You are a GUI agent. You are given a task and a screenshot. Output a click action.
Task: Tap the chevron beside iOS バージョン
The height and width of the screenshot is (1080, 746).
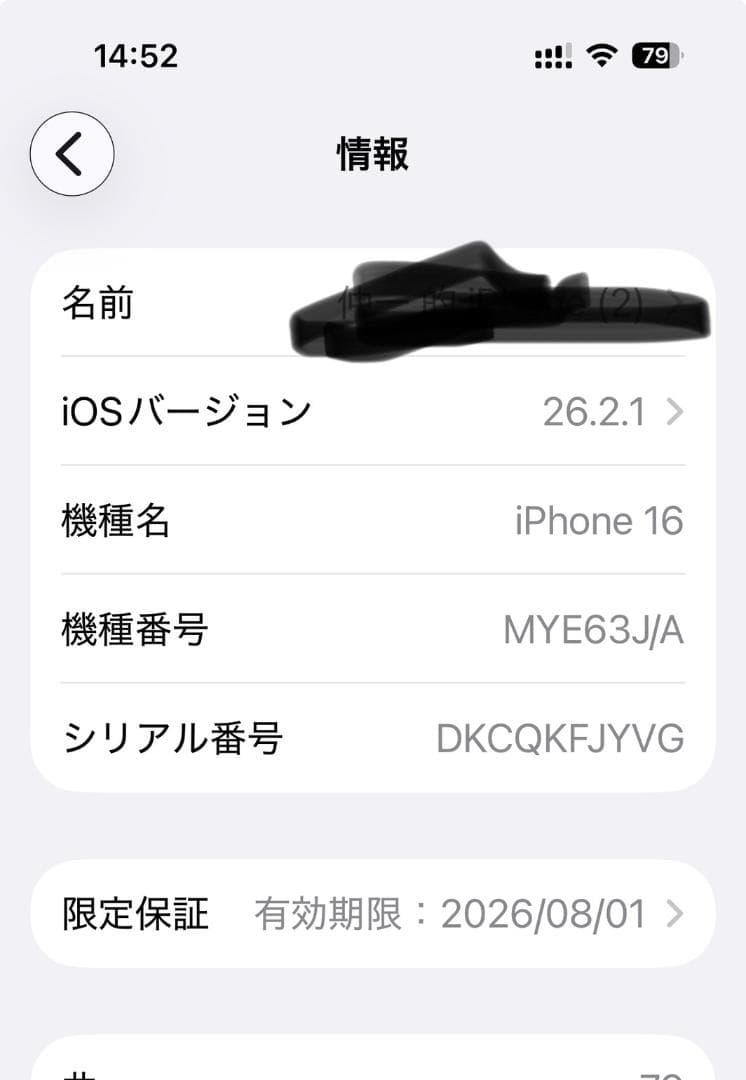click(679, 410)
